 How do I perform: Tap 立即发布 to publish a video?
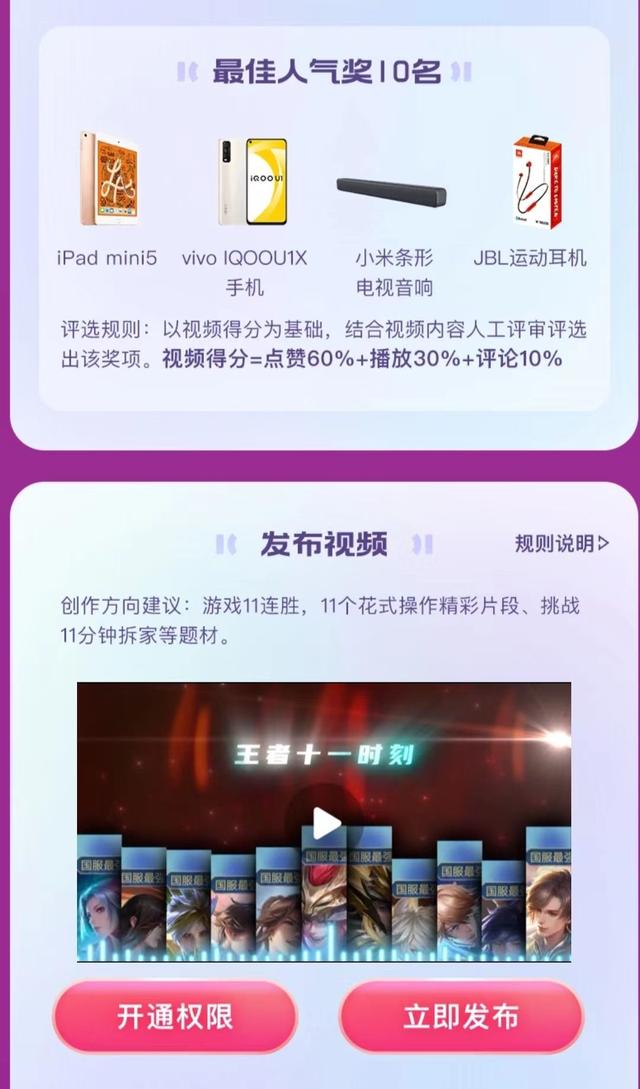click(461, 1017)
